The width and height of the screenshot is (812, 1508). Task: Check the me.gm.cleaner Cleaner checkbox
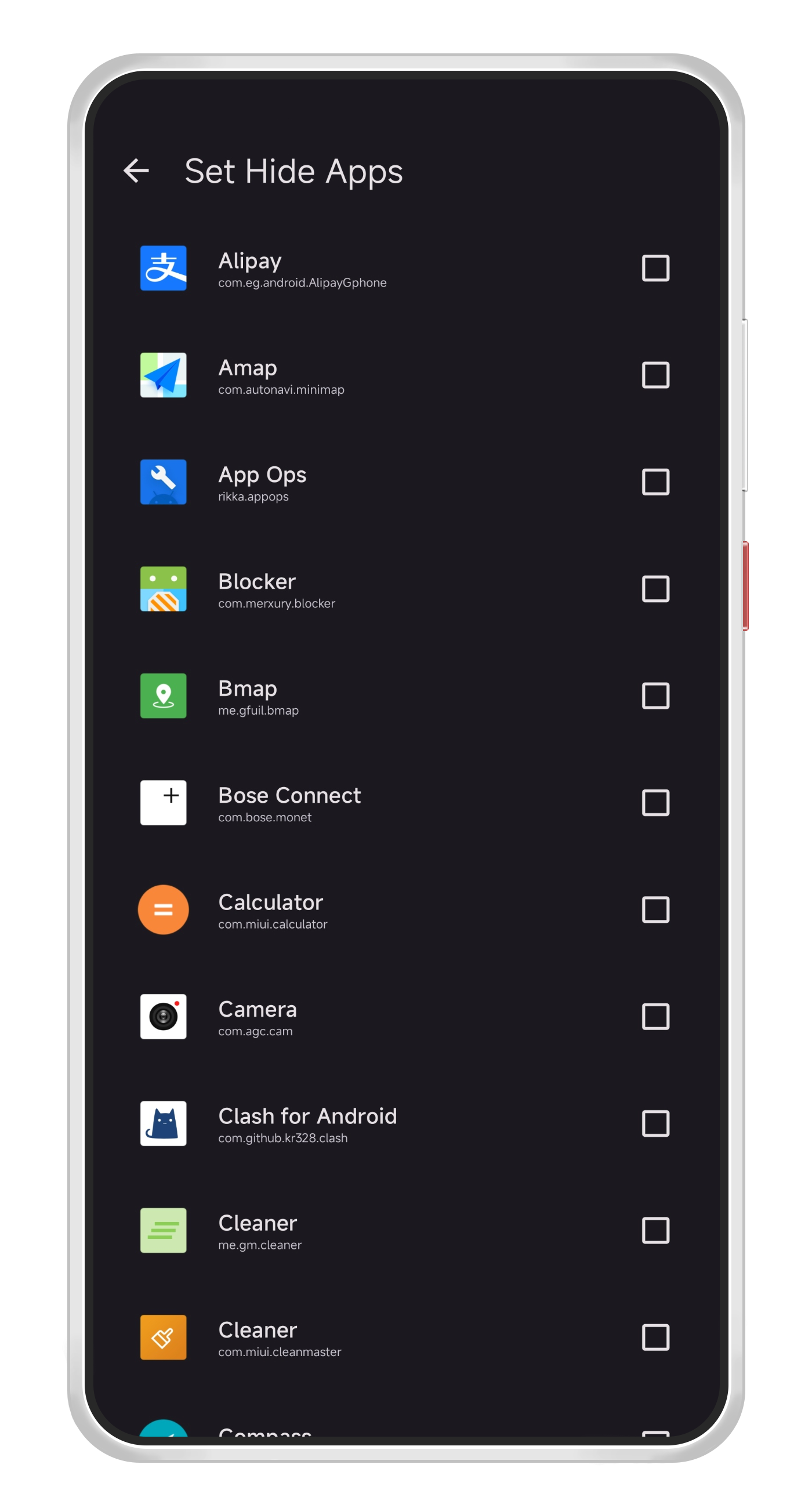tap(655, 1231)
